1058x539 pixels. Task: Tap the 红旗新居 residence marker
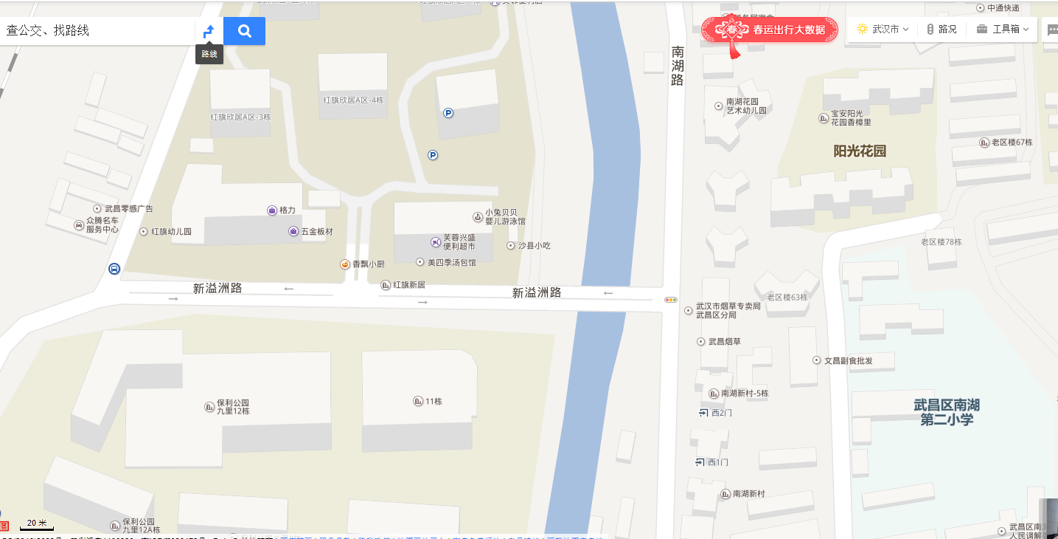click(x=385, y=285)
